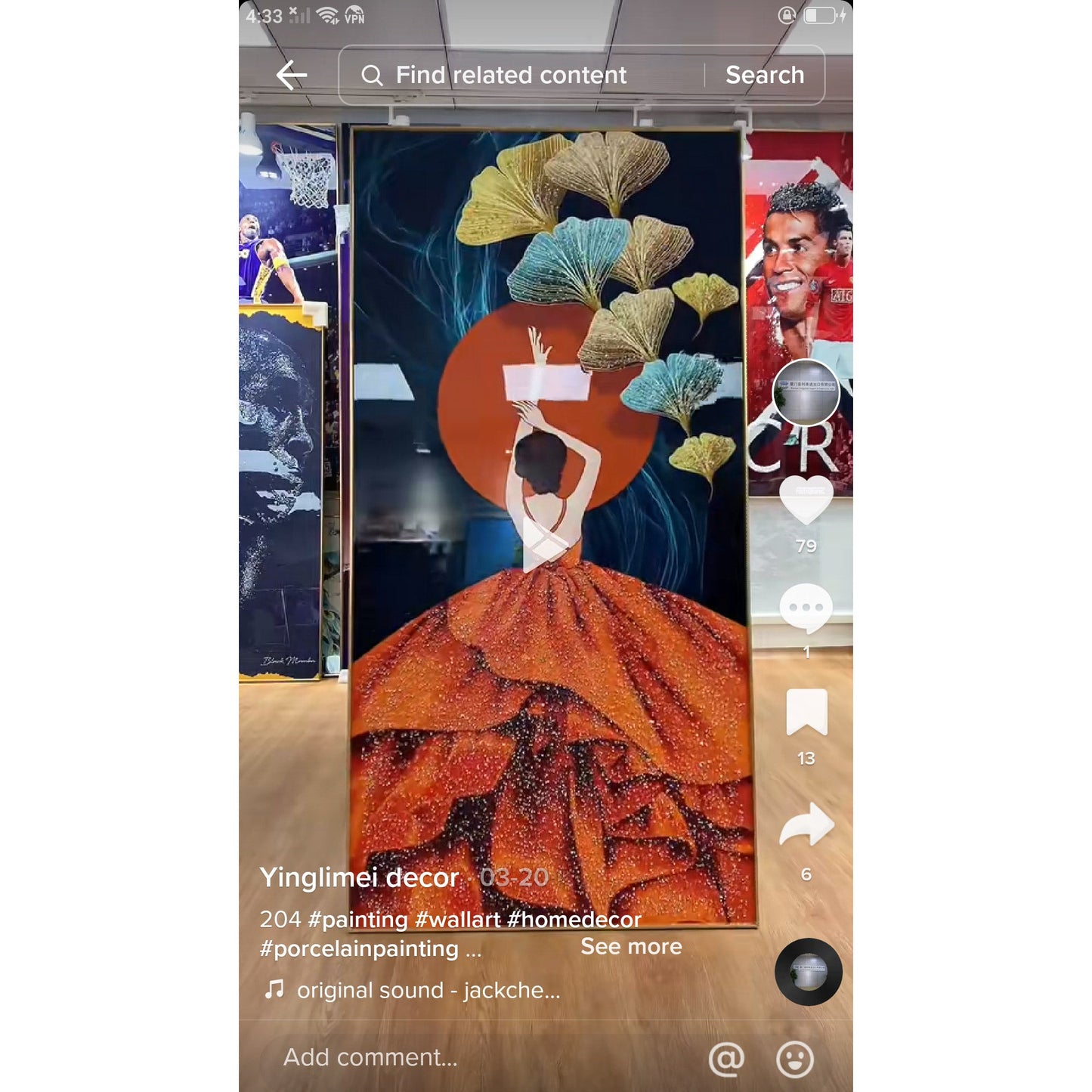Screen dimensions: 1092x1092
Task: Mention someone with the @ icon
Action: point(726,1059)
